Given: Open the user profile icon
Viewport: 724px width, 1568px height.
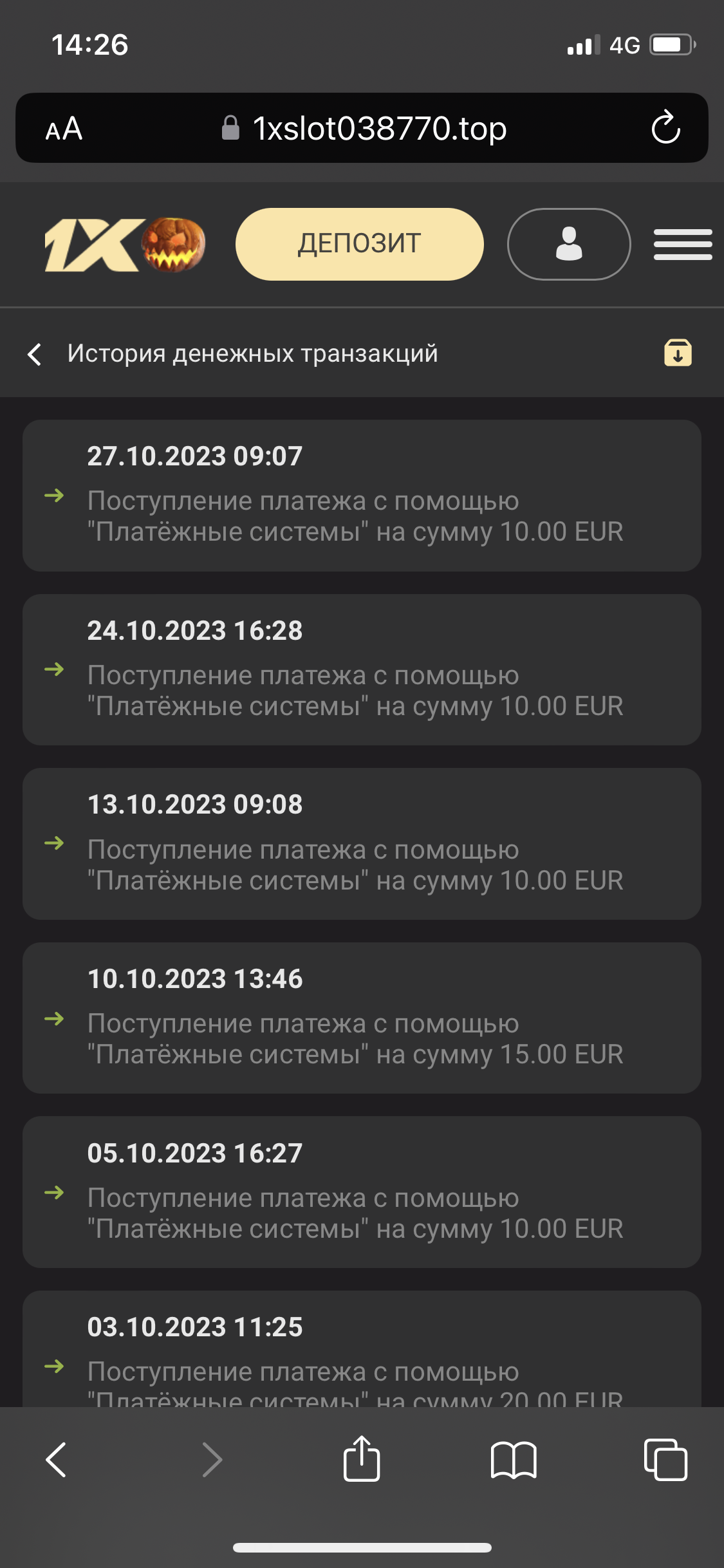Looking at the screenshot, I should click(x=568, y=244).
